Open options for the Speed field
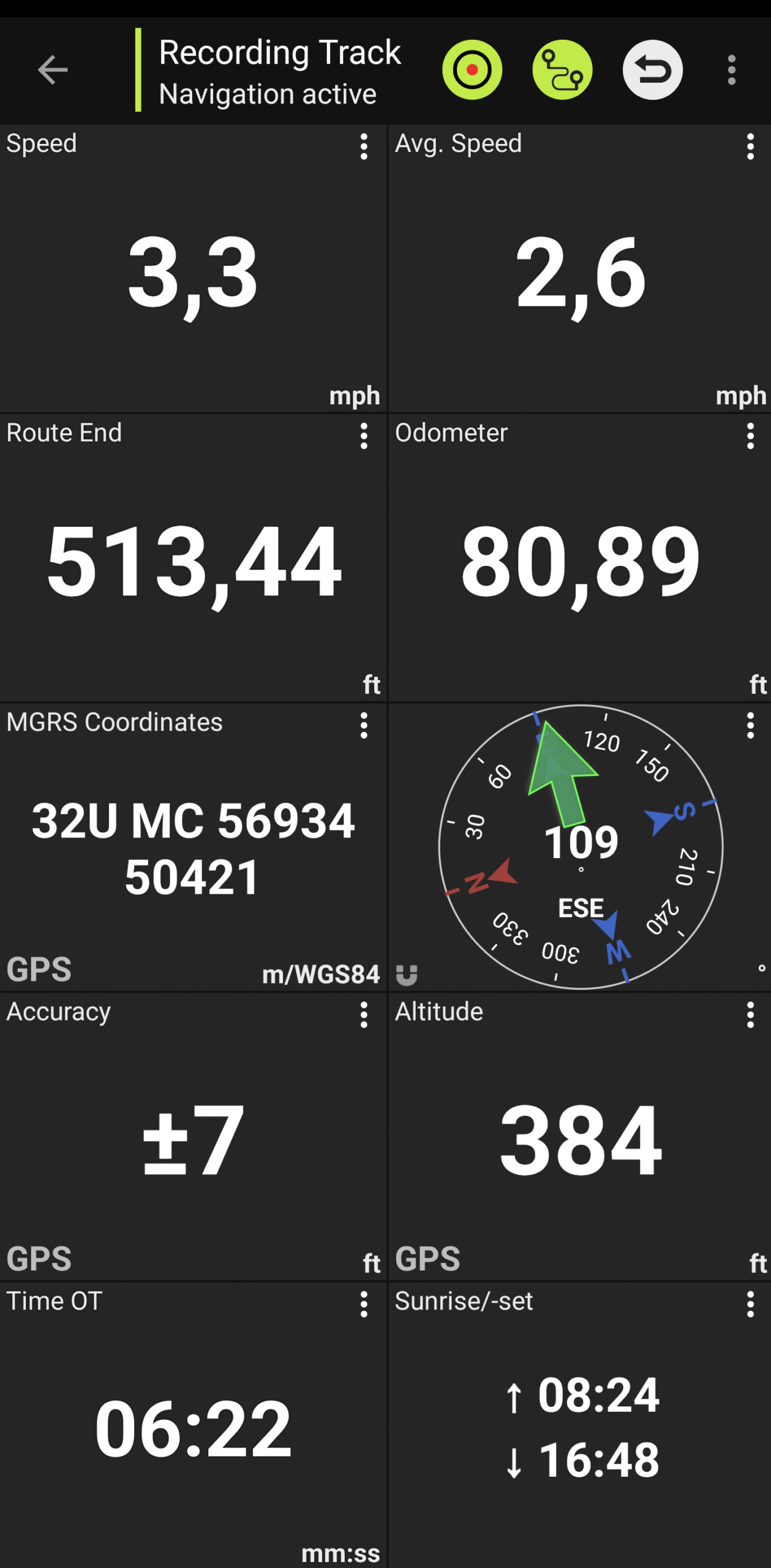Screen dimensions: 771x1568 [364, 147]
